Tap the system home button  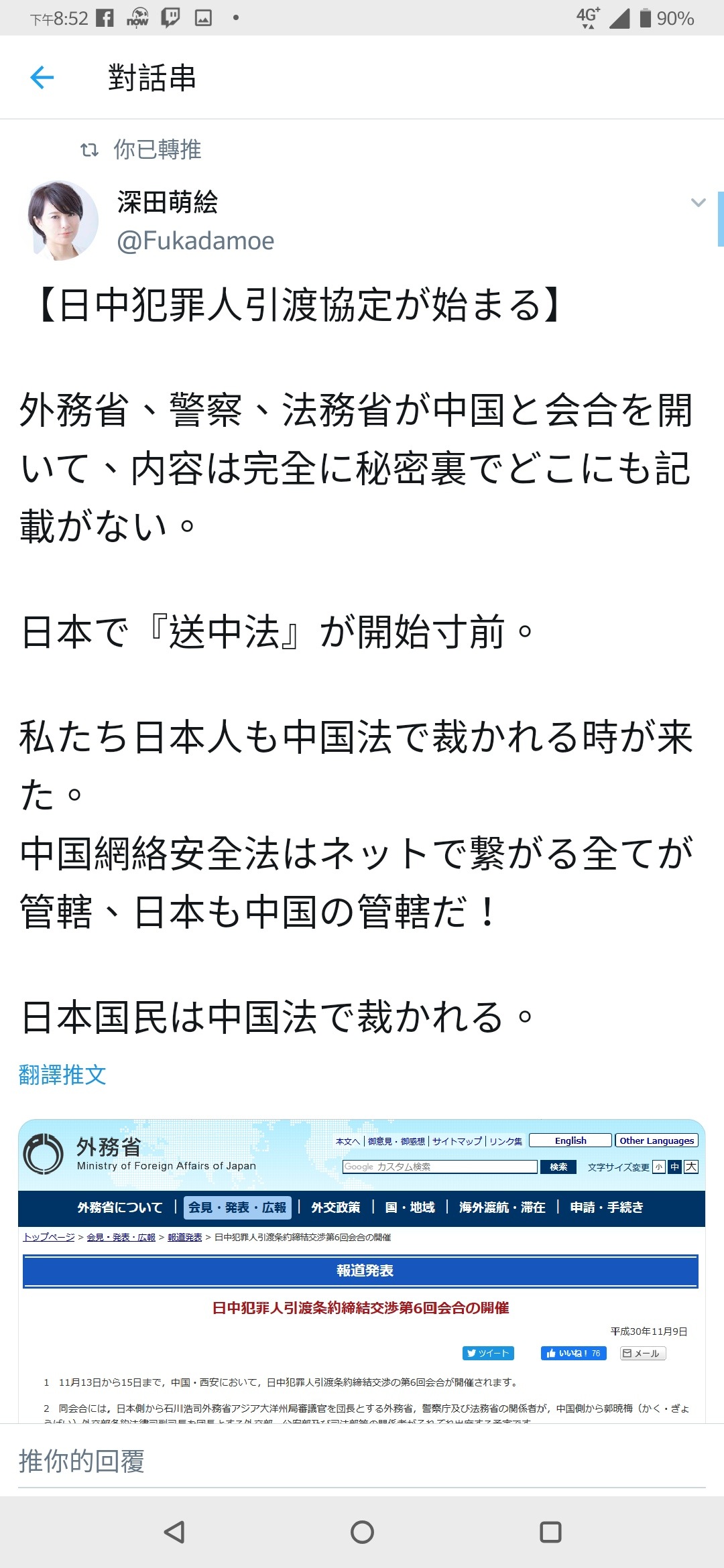tap(362, 1532)
